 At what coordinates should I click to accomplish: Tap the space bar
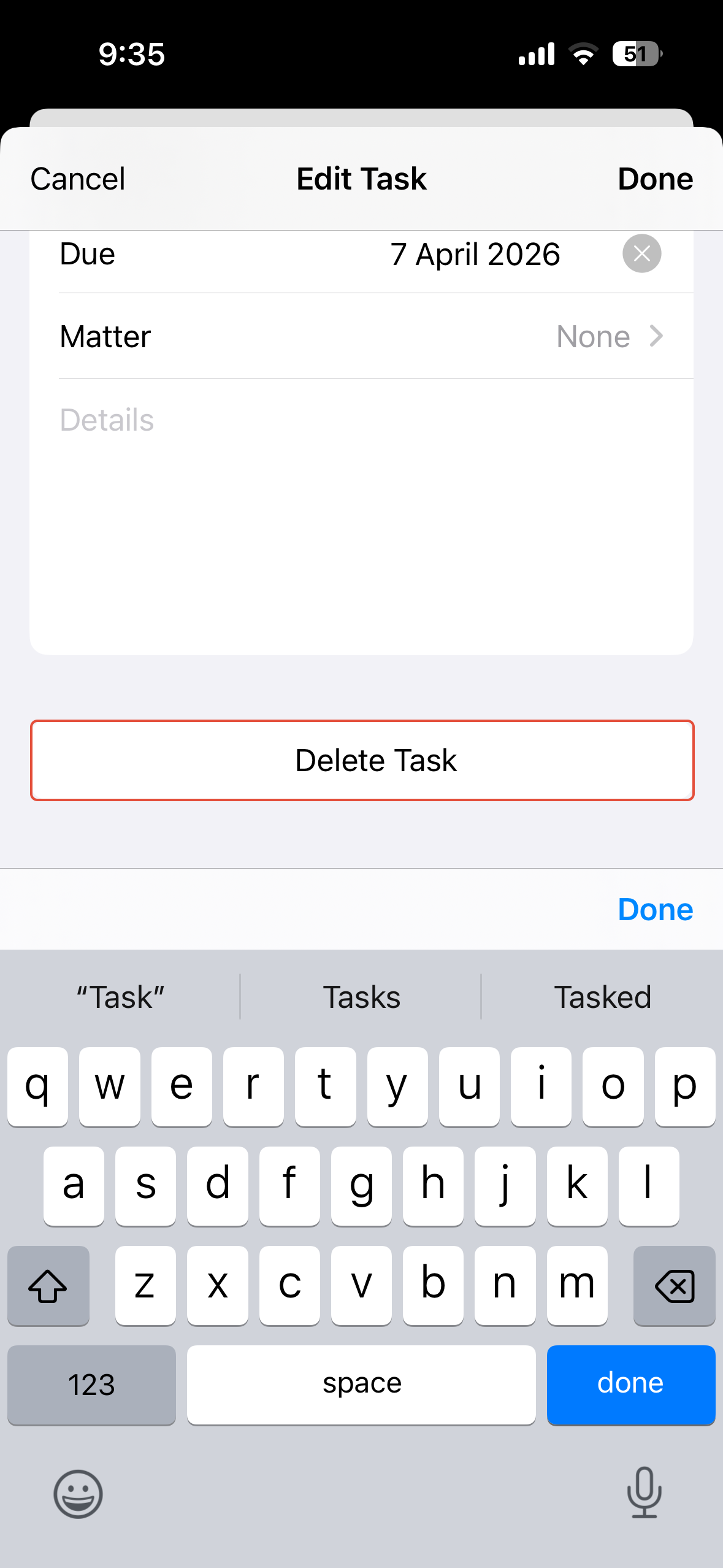361,1385
